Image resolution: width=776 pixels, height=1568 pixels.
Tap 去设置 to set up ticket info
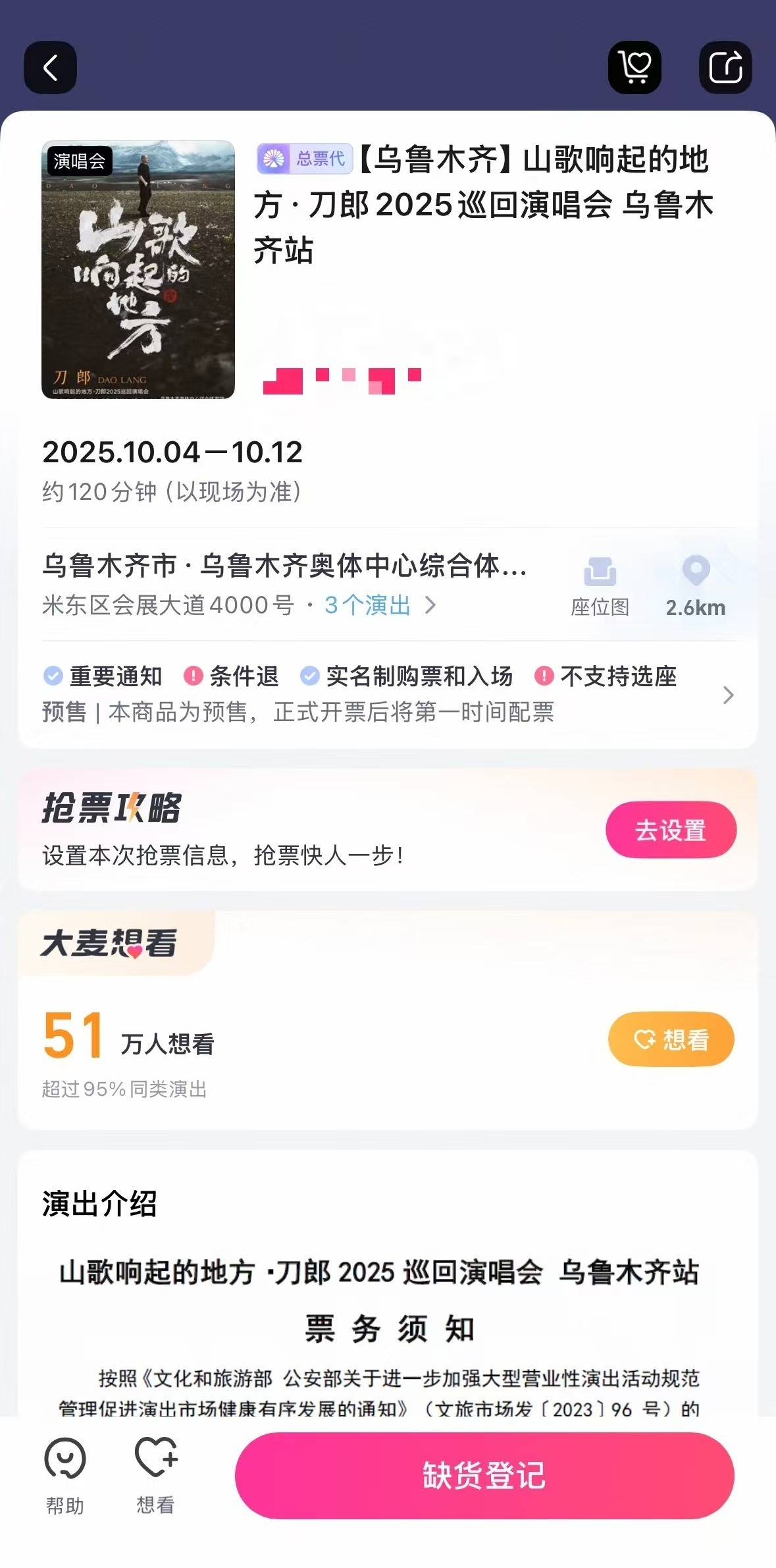670,830
